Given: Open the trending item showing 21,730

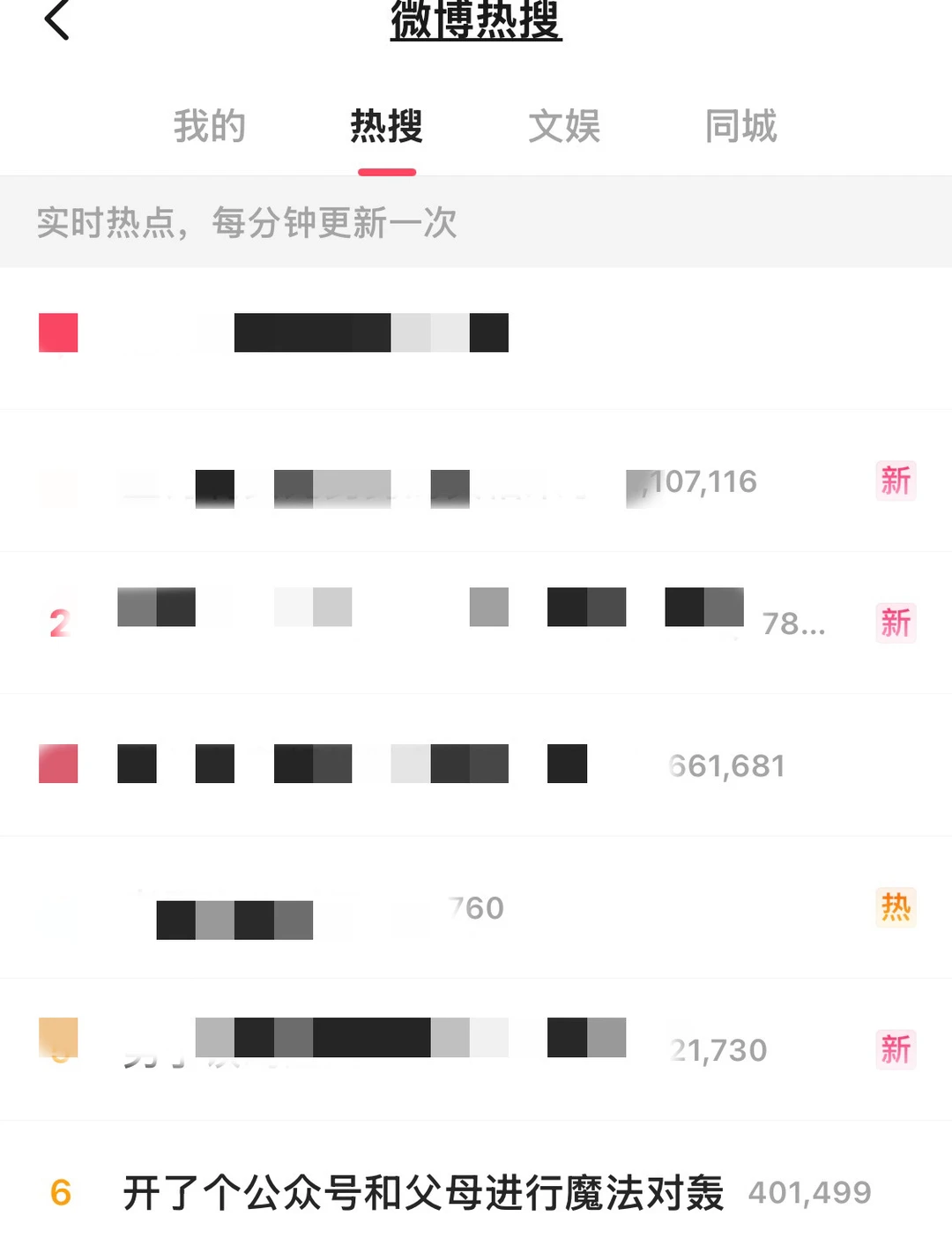Looking at the screenshot, I should point(397,1048).
